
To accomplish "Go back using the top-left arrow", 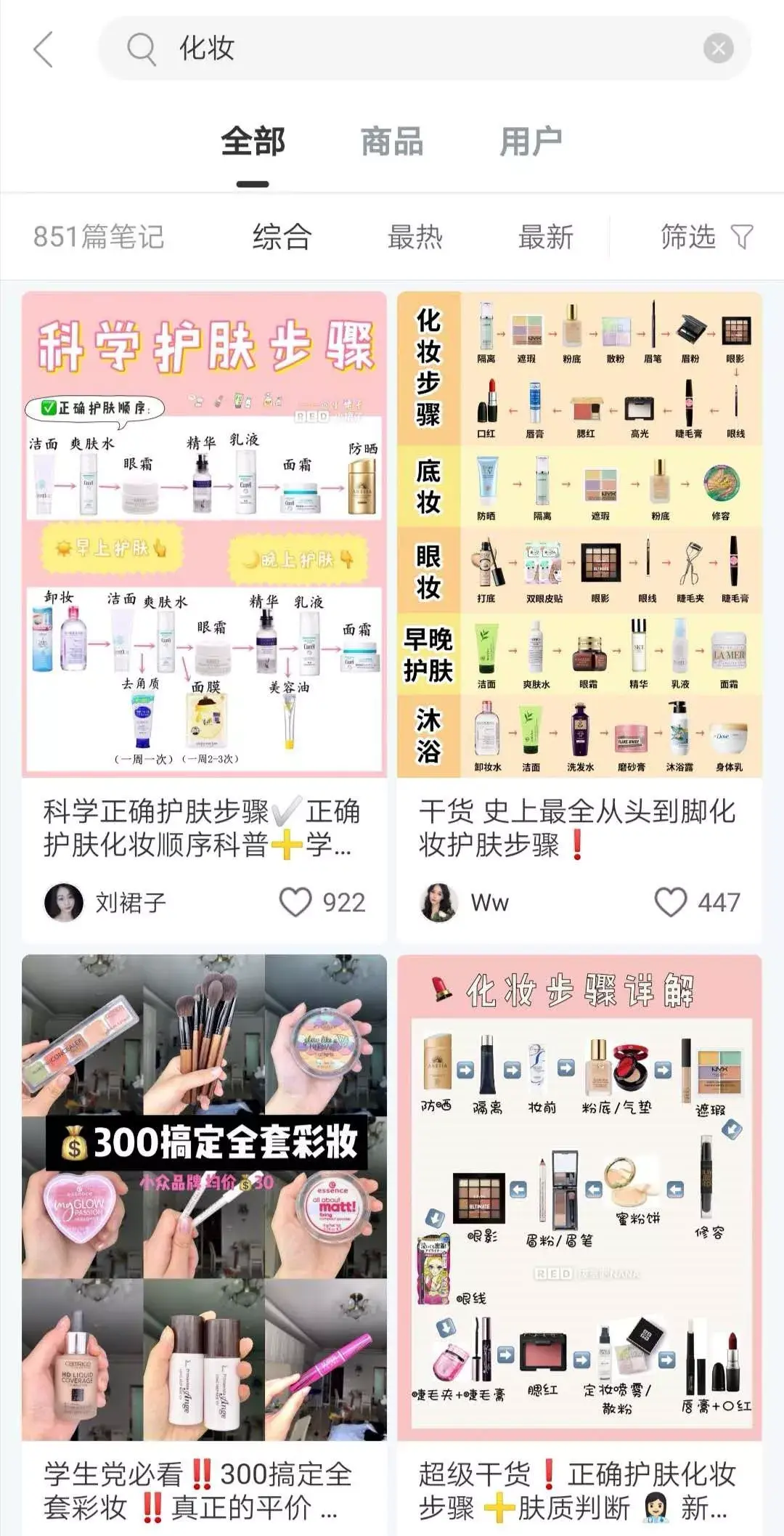I will click(x=44, y=49).
